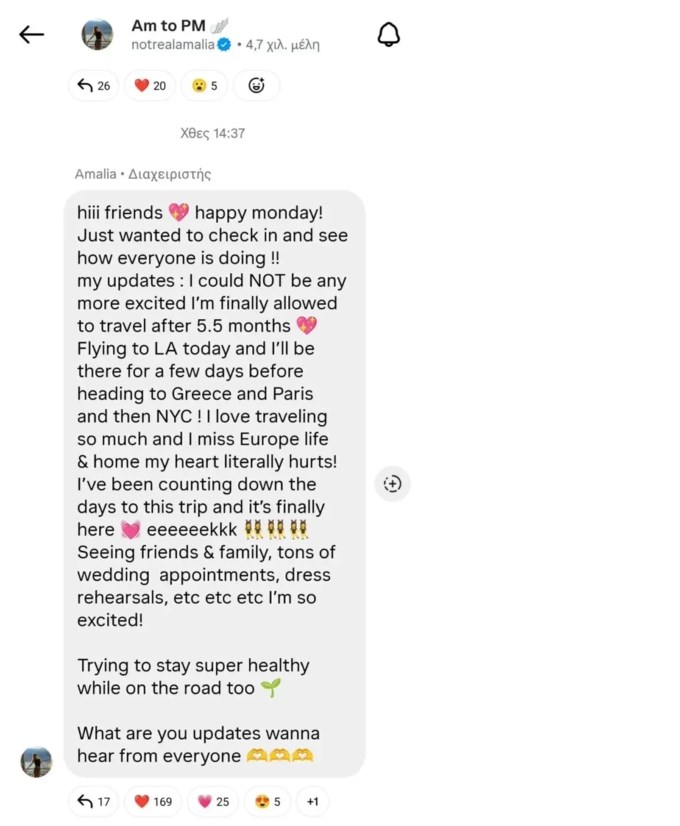View the 17 replies to Amalia's message
This screenshot has width=680, height=826.
pyautogui.click(x=94, y=801)
